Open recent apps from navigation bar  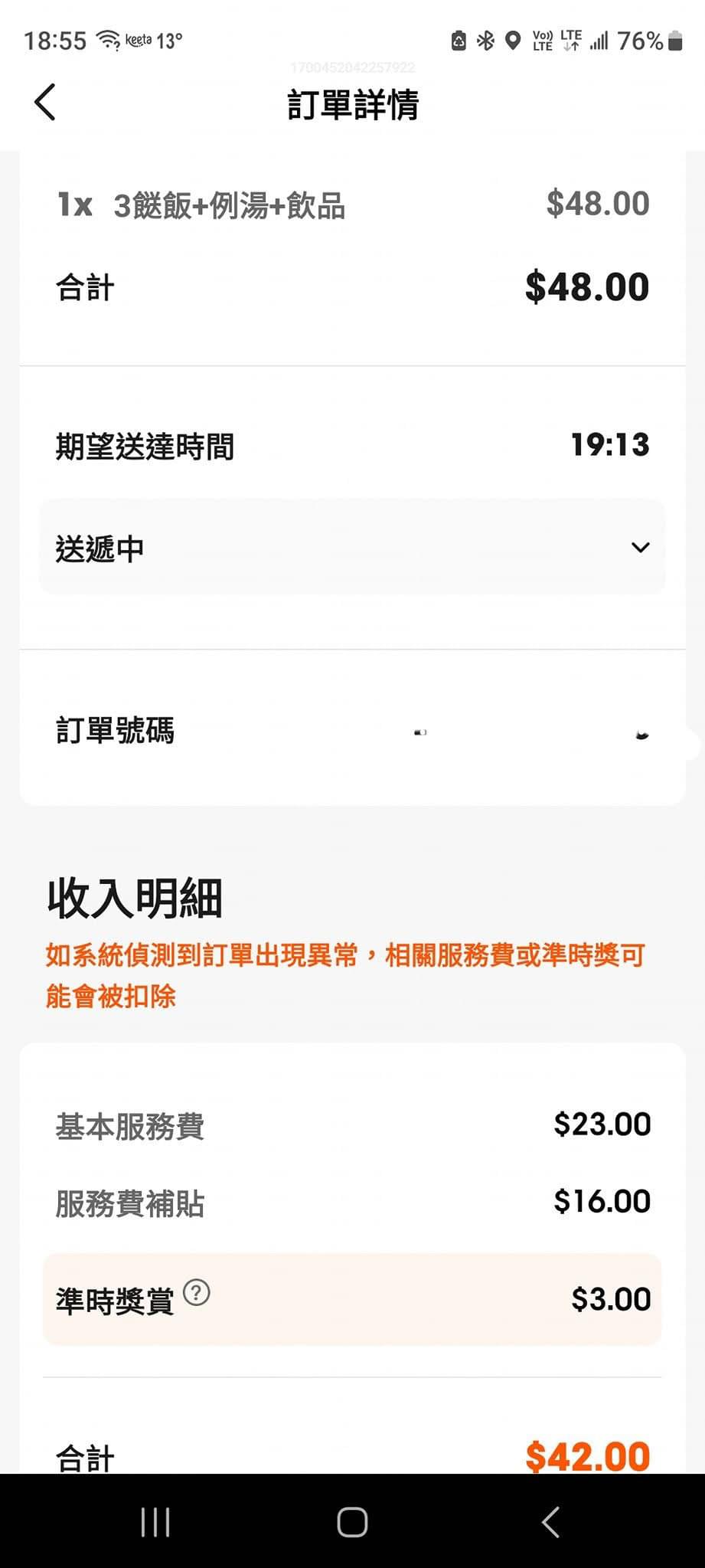pyautogui.click(x=155, y=1522)
